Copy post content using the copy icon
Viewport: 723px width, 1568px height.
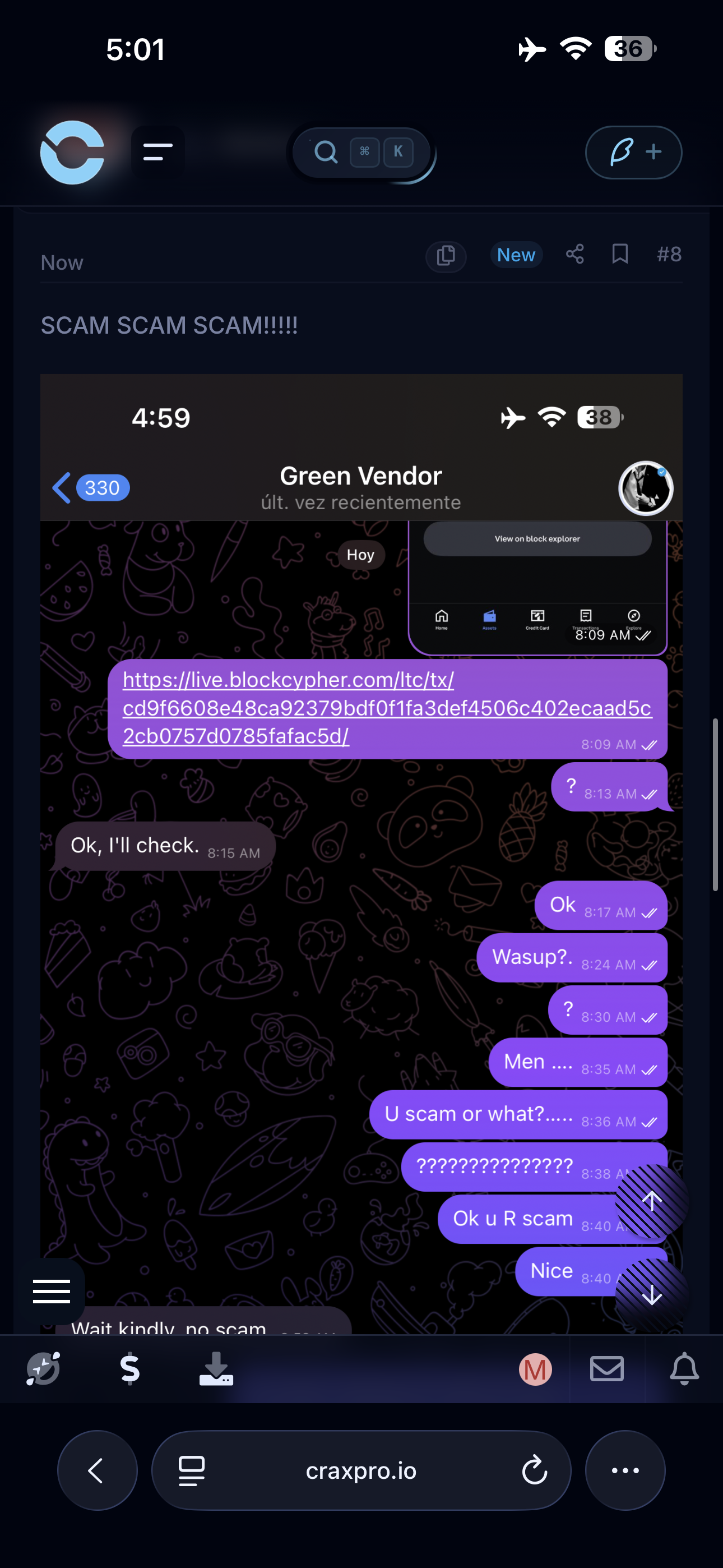pyautogui.click(x=446, y=256)
